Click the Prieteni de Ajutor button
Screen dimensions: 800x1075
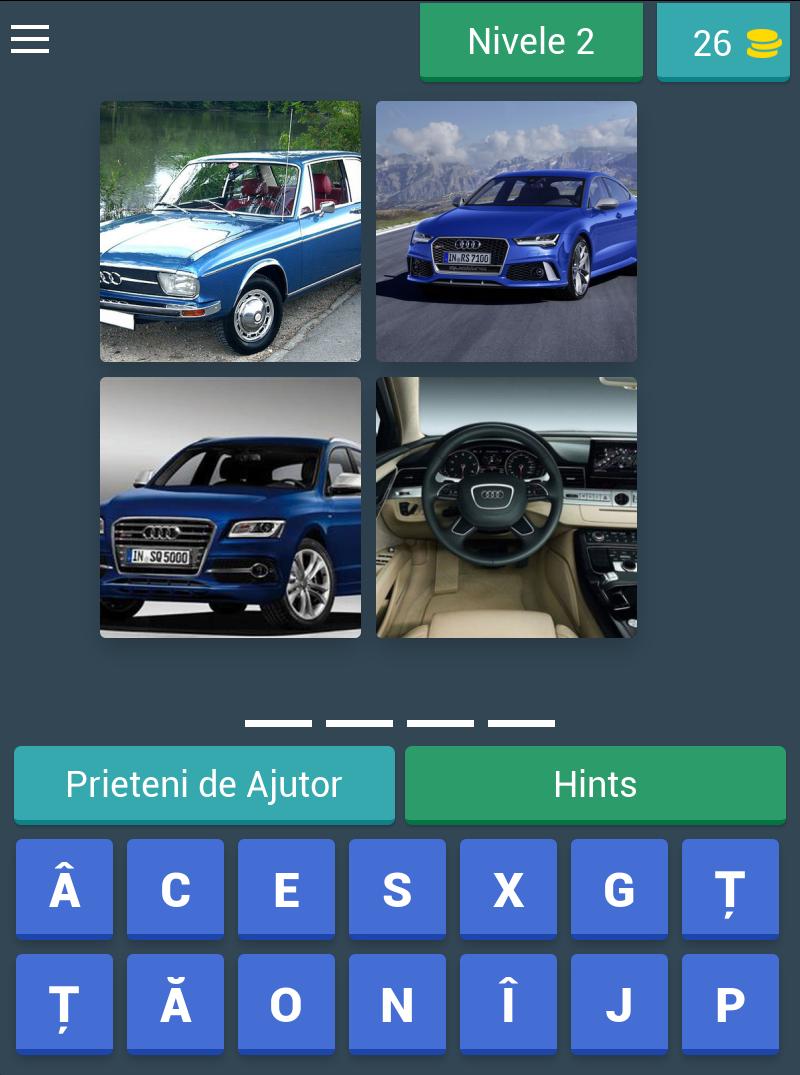[204, 784]
